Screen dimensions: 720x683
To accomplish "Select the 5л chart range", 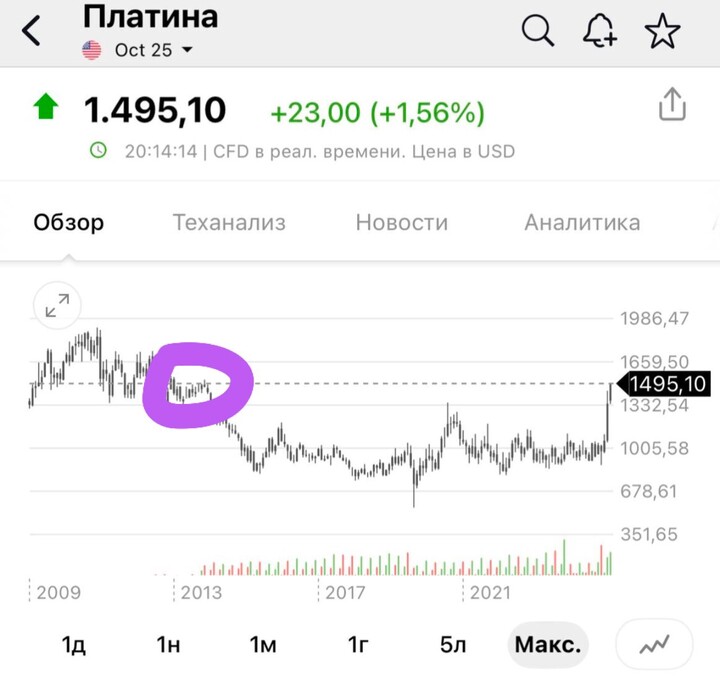I will tap(453, 644).
